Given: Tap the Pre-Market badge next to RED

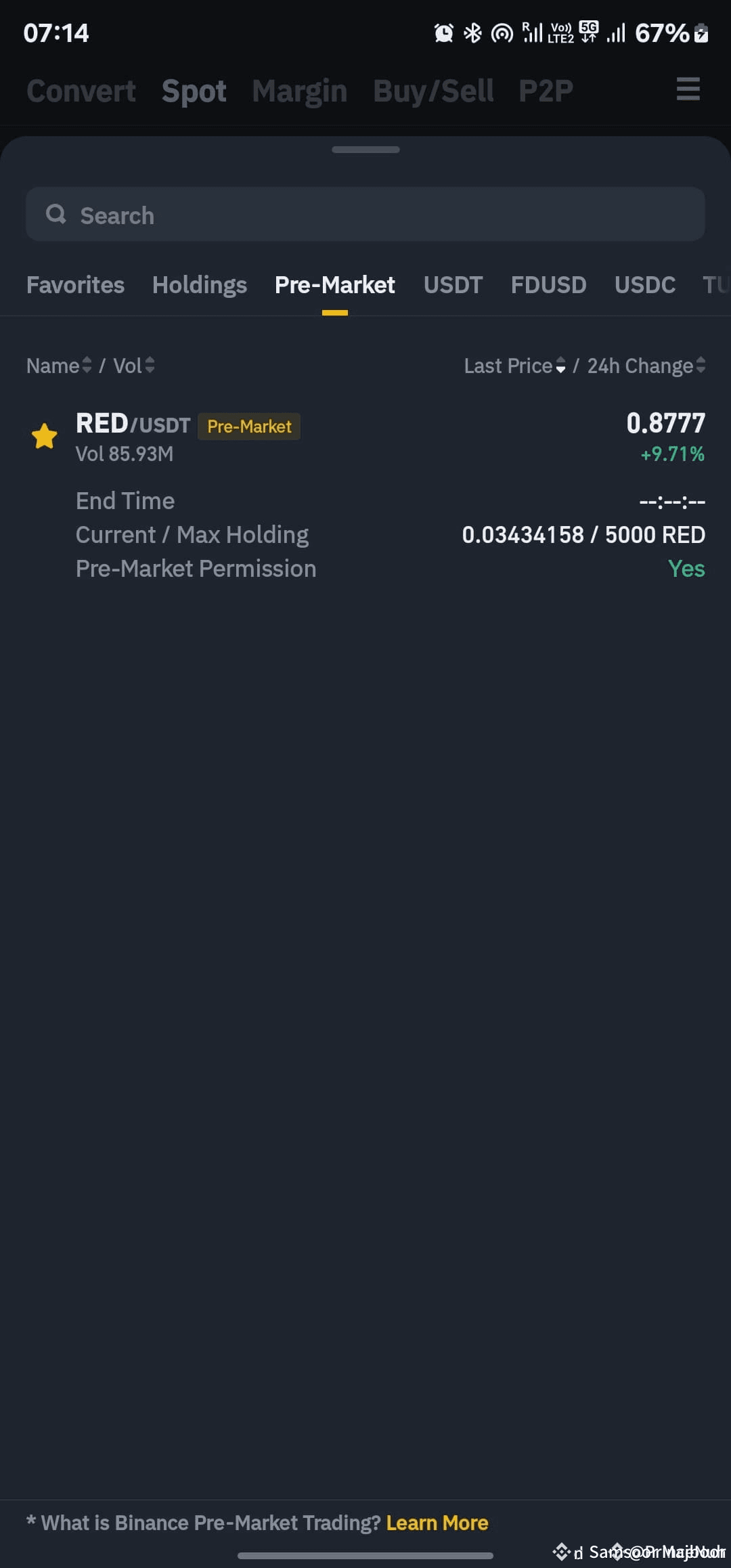Looking at the screenshot, I should point(248,426).
